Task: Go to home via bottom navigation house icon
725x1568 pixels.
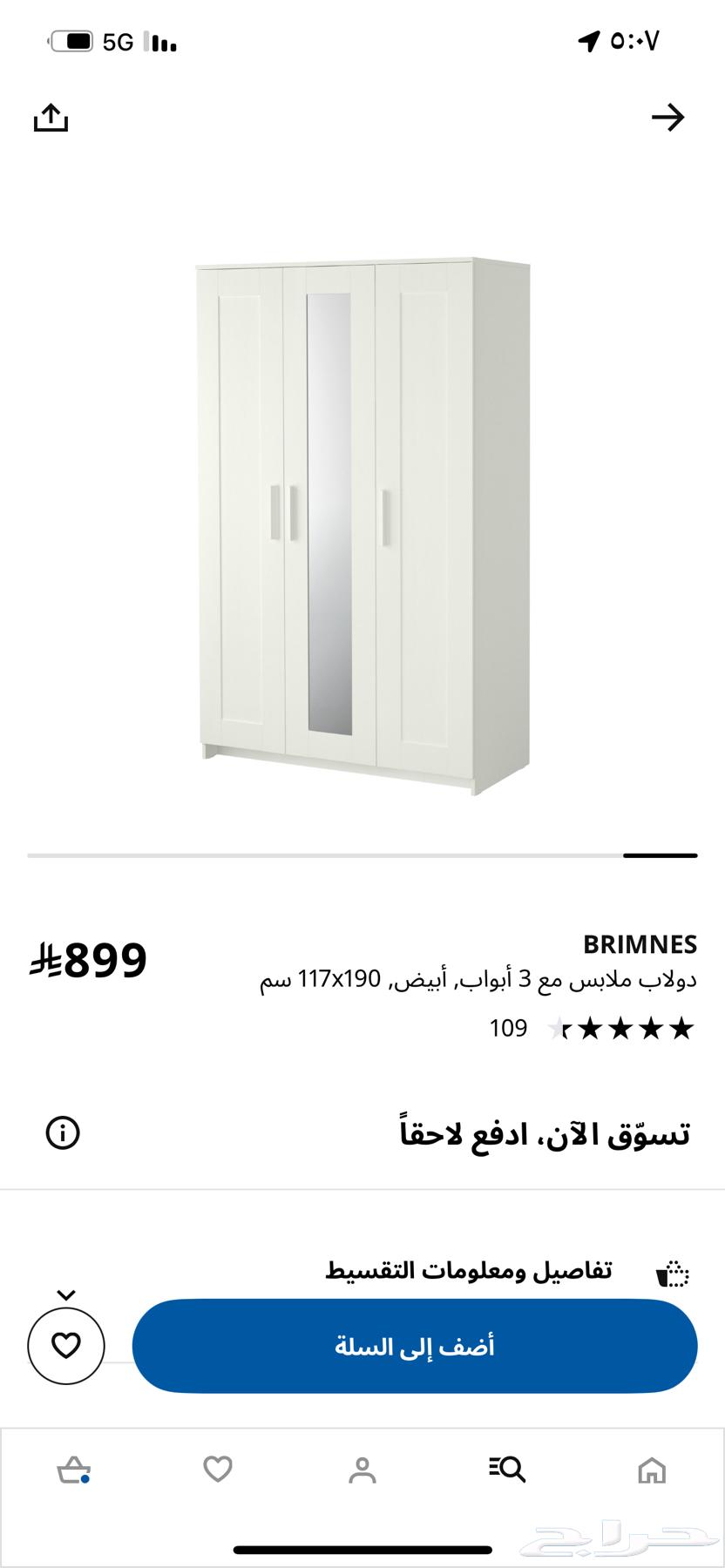Action: click(652, 1470)
